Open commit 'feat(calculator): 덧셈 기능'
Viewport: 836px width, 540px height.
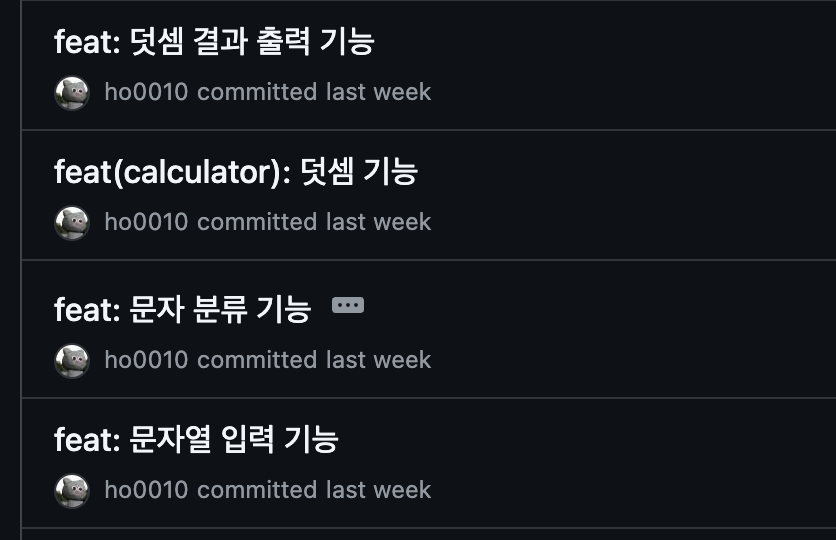click(x=235, y=172)
